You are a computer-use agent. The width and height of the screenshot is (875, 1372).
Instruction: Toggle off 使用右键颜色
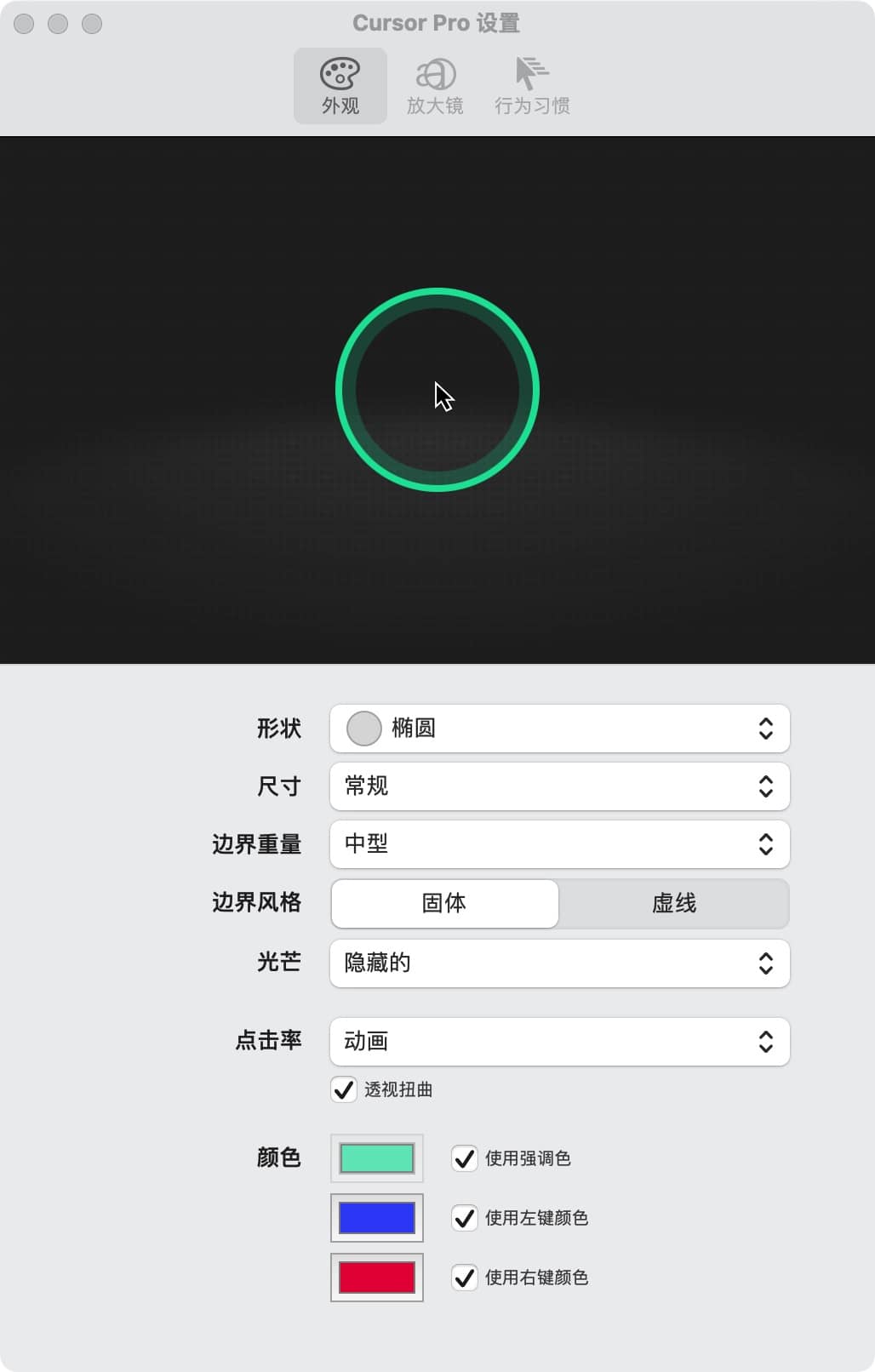(x=465, y=1278)
